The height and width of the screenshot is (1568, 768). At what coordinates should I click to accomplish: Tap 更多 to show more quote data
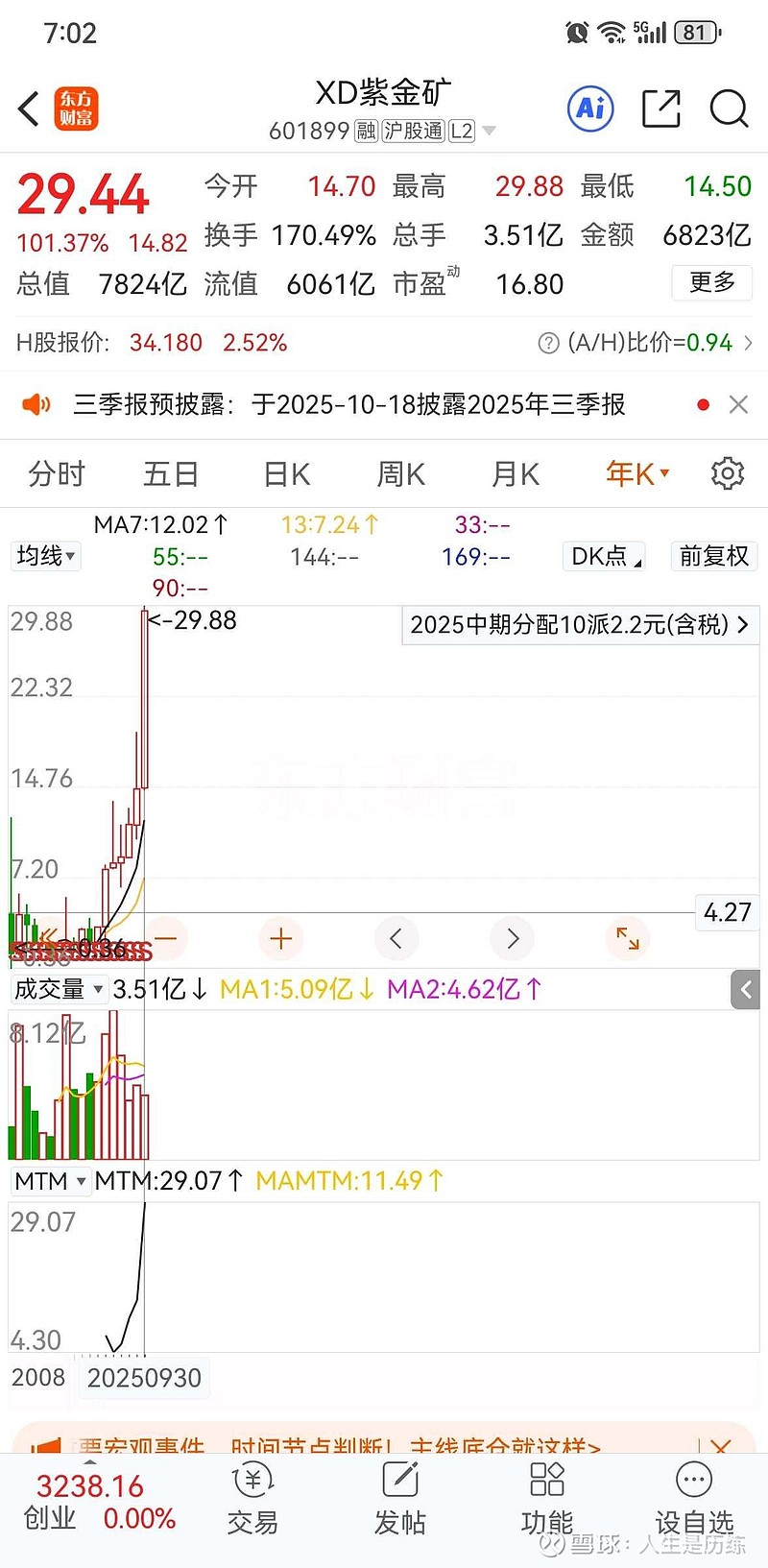(711, 282)
